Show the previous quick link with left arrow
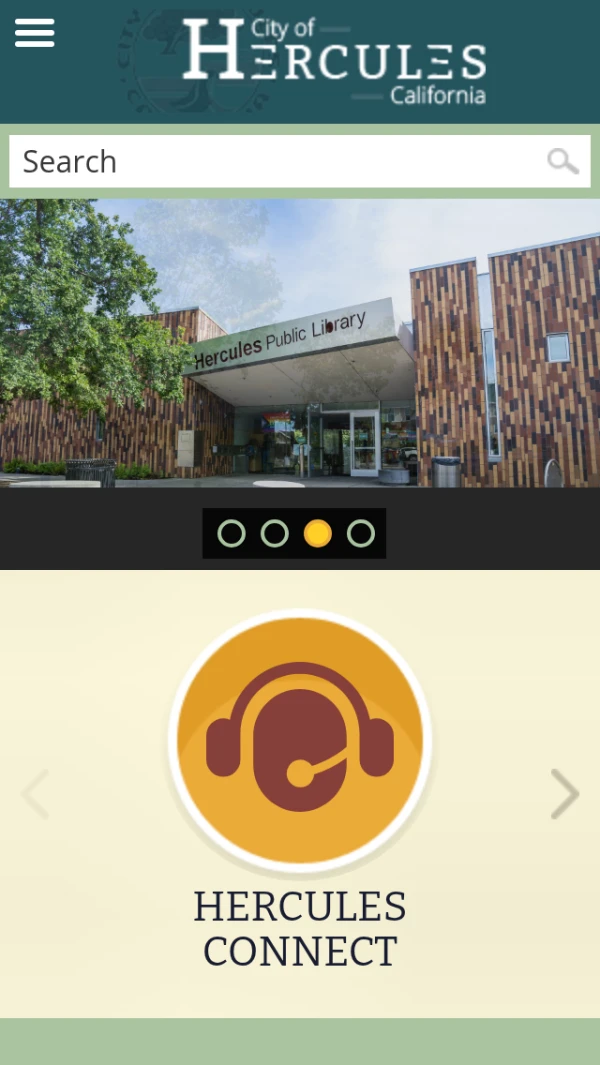The width and height of the screenshot is (600, 1065). 35,795
